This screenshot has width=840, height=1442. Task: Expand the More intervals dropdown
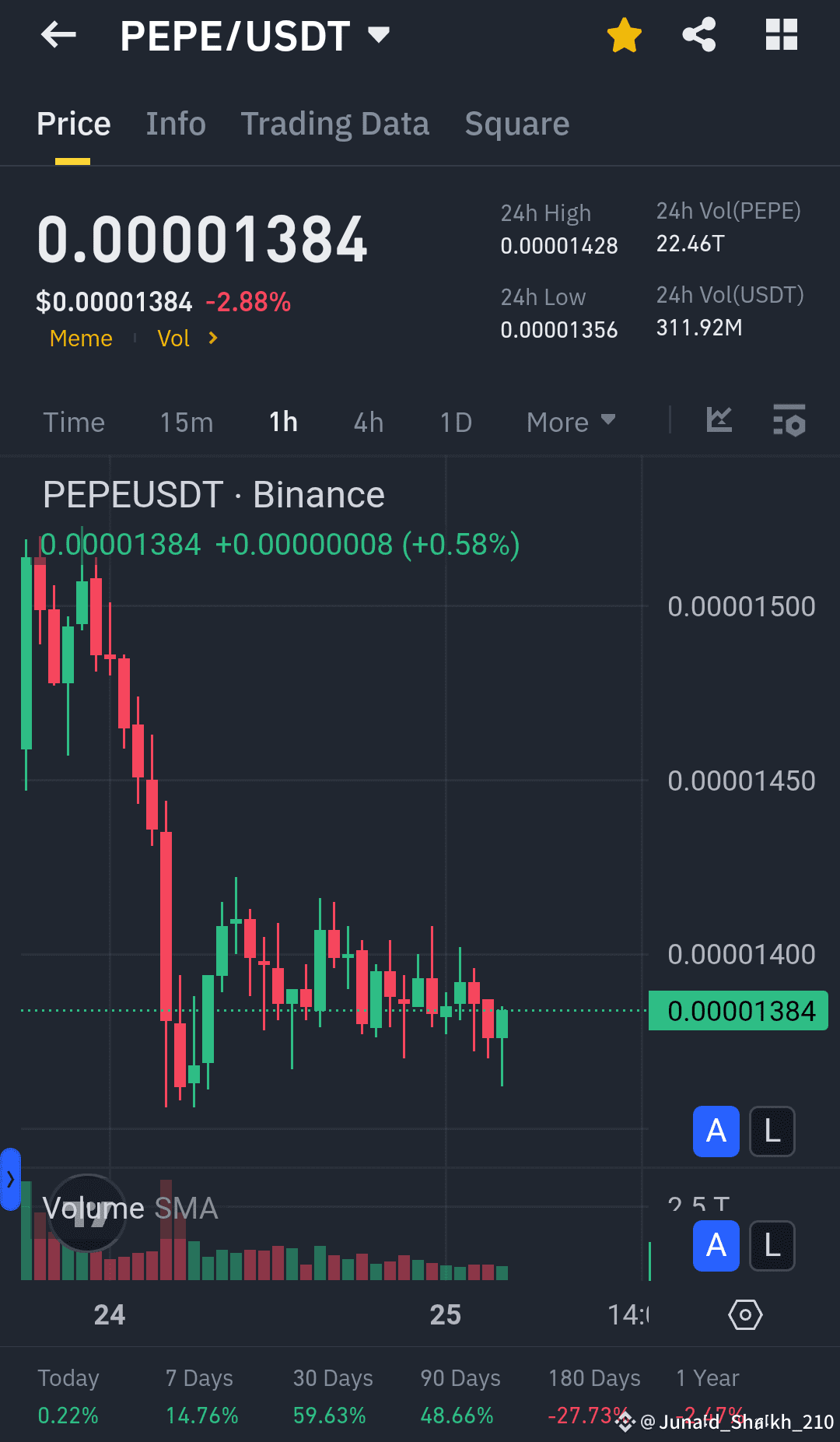coord(571,423)
